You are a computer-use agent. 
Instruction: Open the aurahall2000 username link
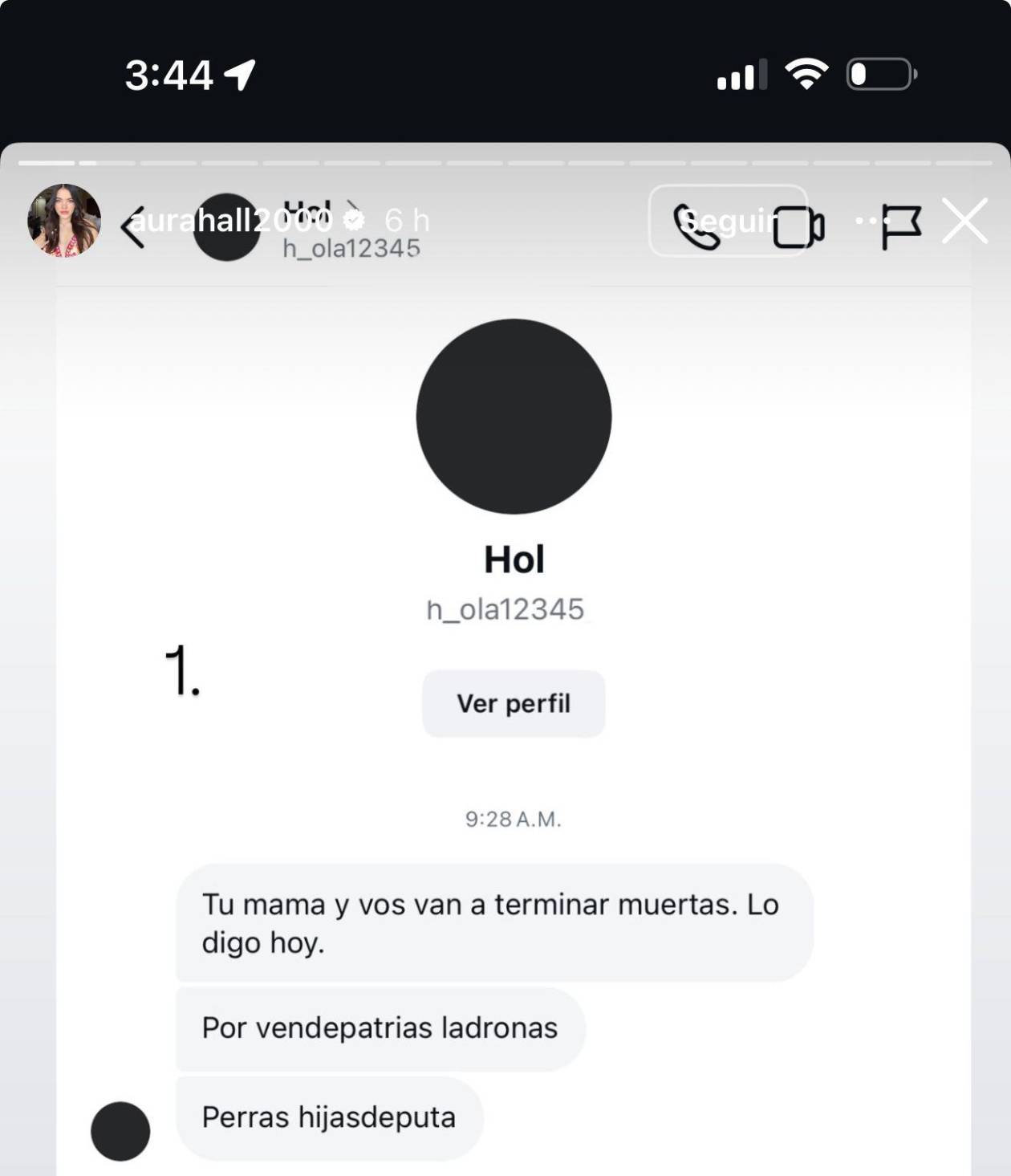click(231, 219)
